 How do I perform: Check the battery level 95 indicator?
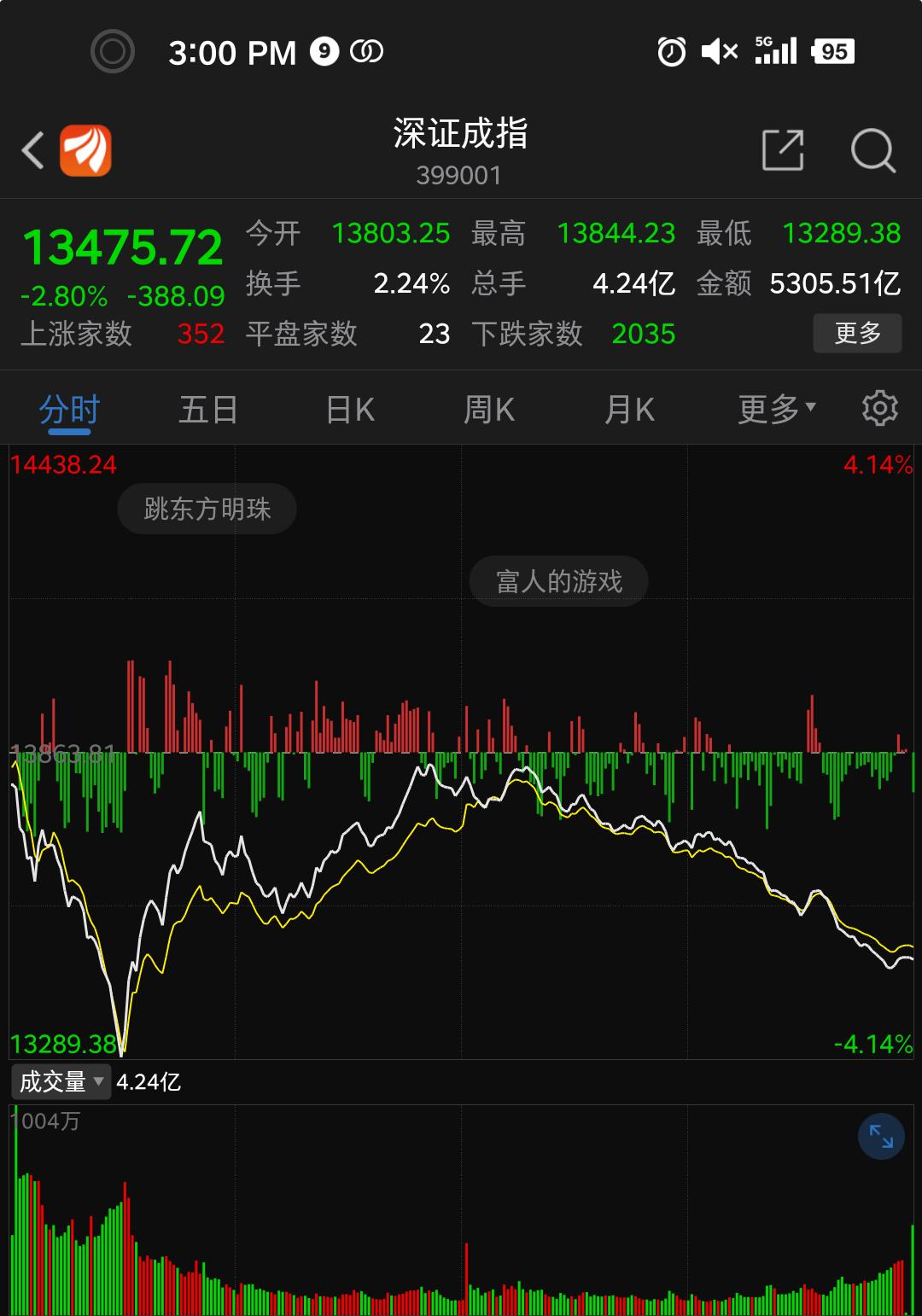(x=831, y=51)
